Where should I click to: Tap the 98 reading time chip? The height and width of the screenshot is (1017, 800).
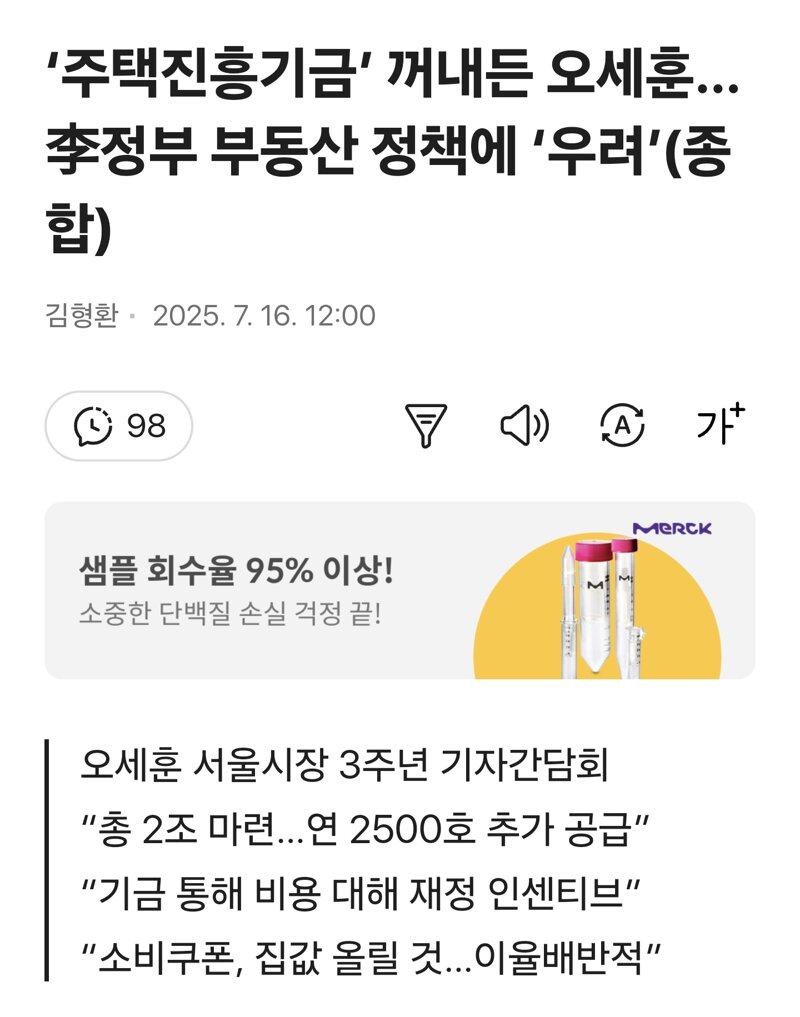pyautogui.click(x=118, y=426)
